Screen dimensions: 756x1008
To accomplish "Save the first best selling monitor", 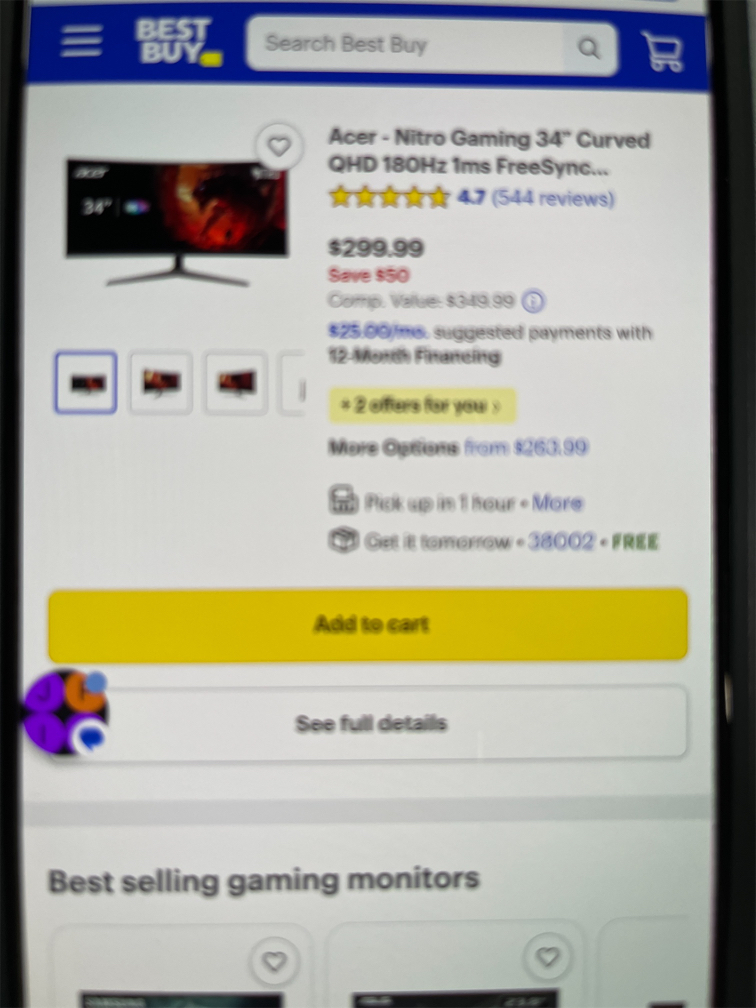I will (273, 961).
